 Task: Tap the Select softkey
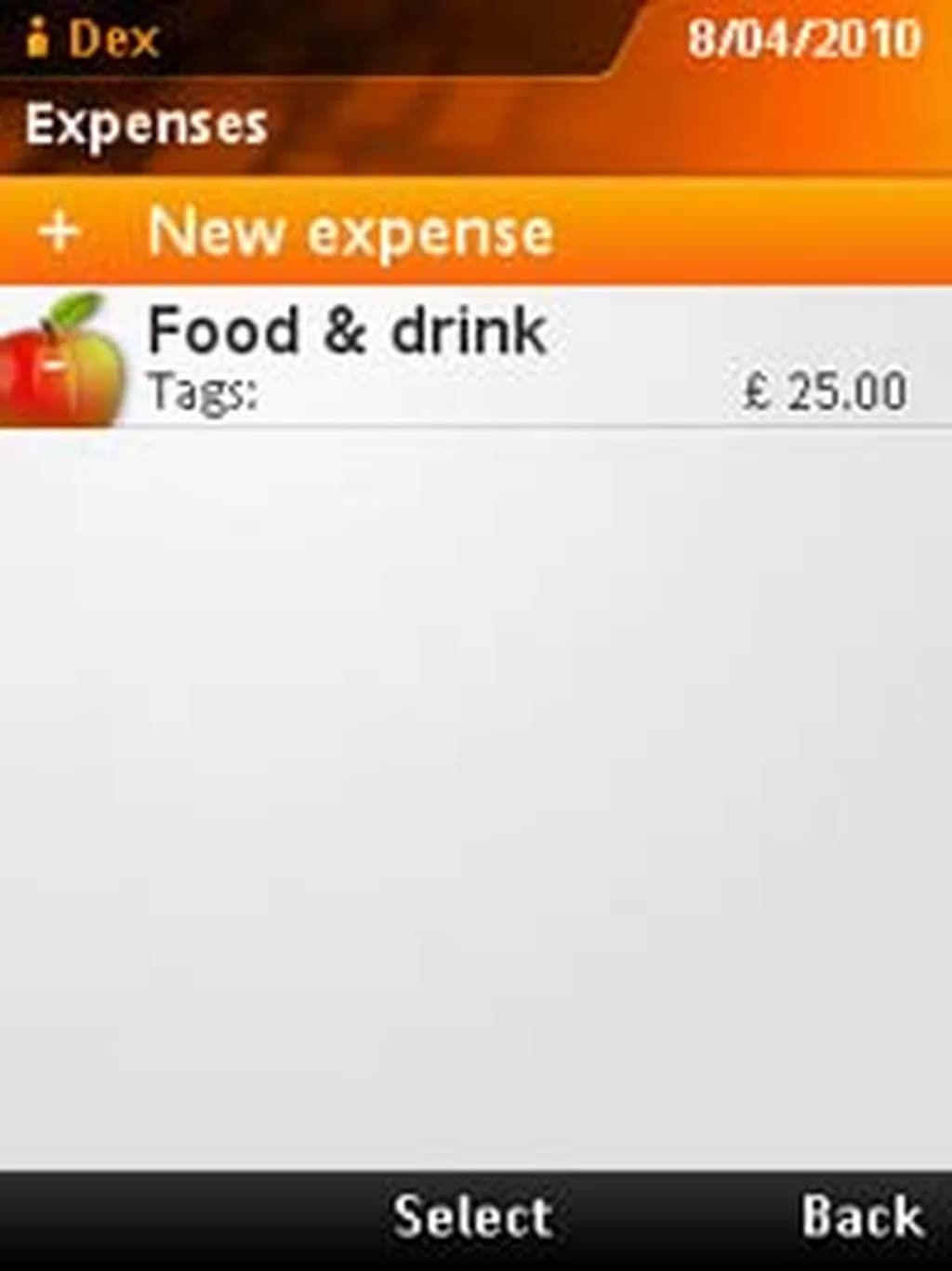[x=472, y=1217]
